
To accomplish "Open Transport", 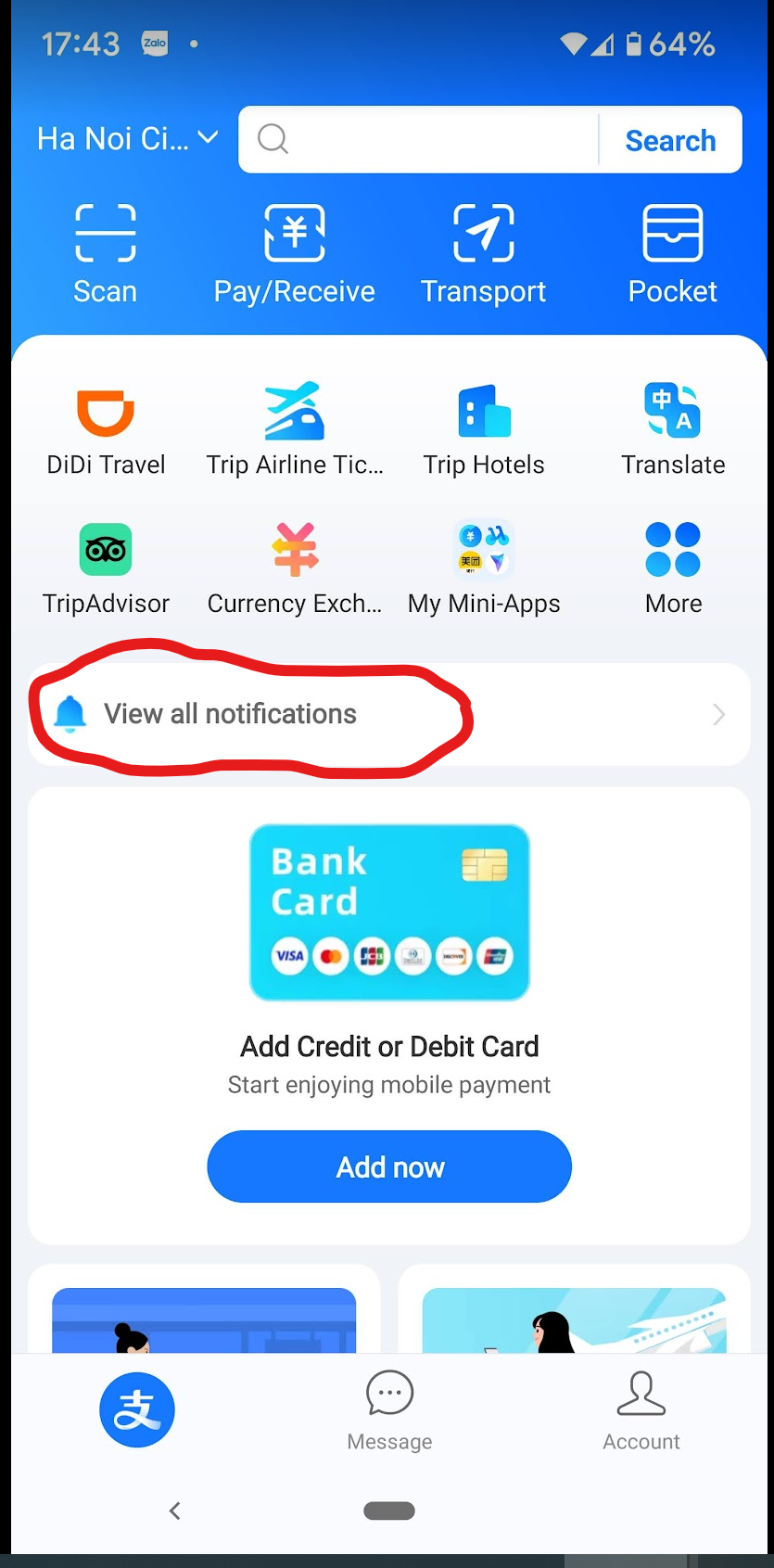I will click(483, 254).
